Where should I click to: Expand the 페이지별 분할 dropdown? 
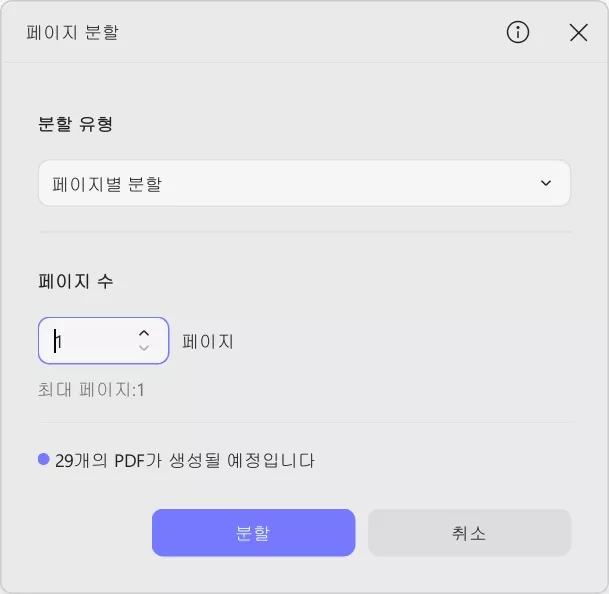tap(304, 183)
